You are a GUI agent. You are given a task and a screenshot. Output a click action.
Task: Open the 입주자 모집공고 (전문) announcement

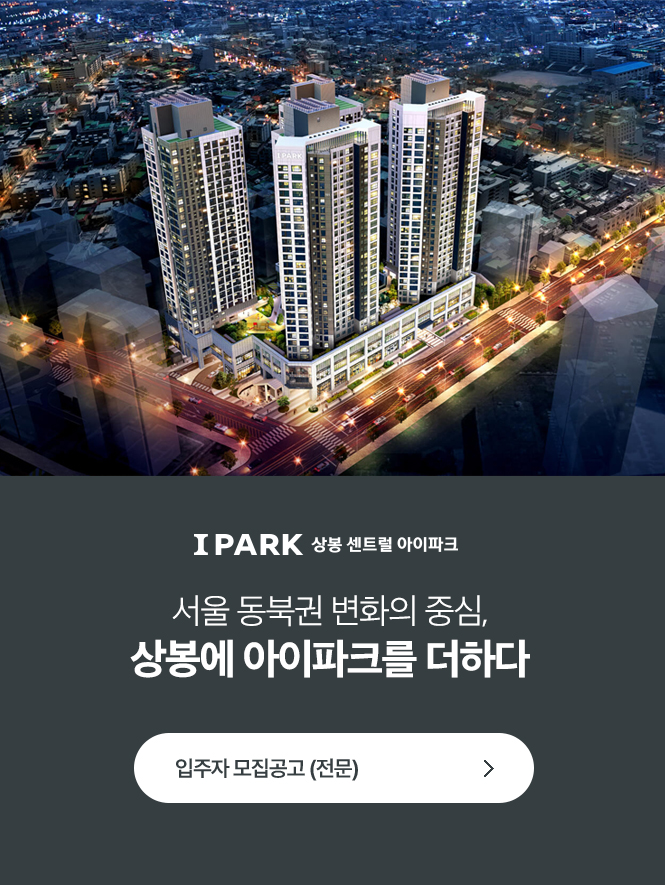[333, 768]
